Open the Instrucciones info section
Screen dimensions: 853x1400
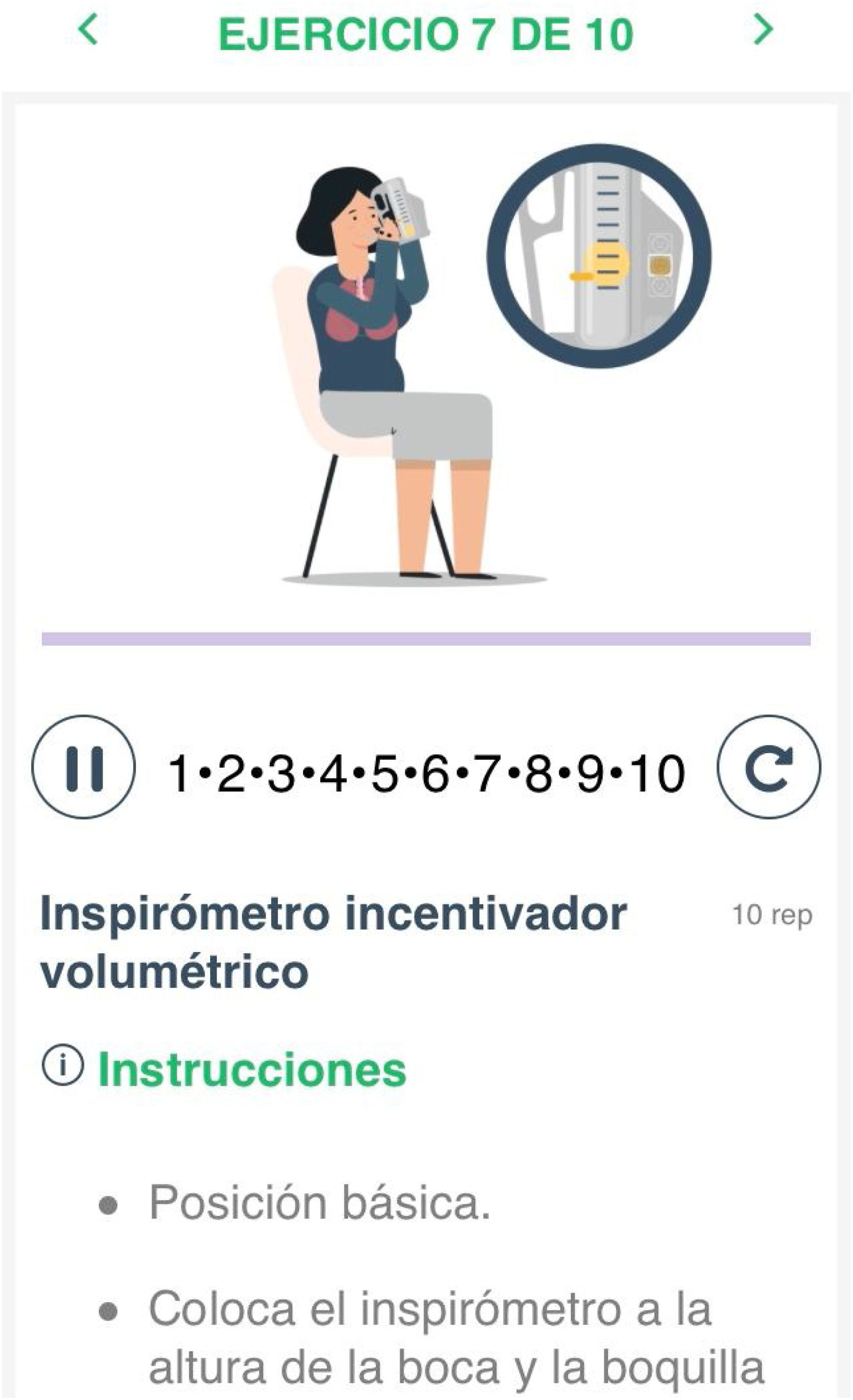252,1069
